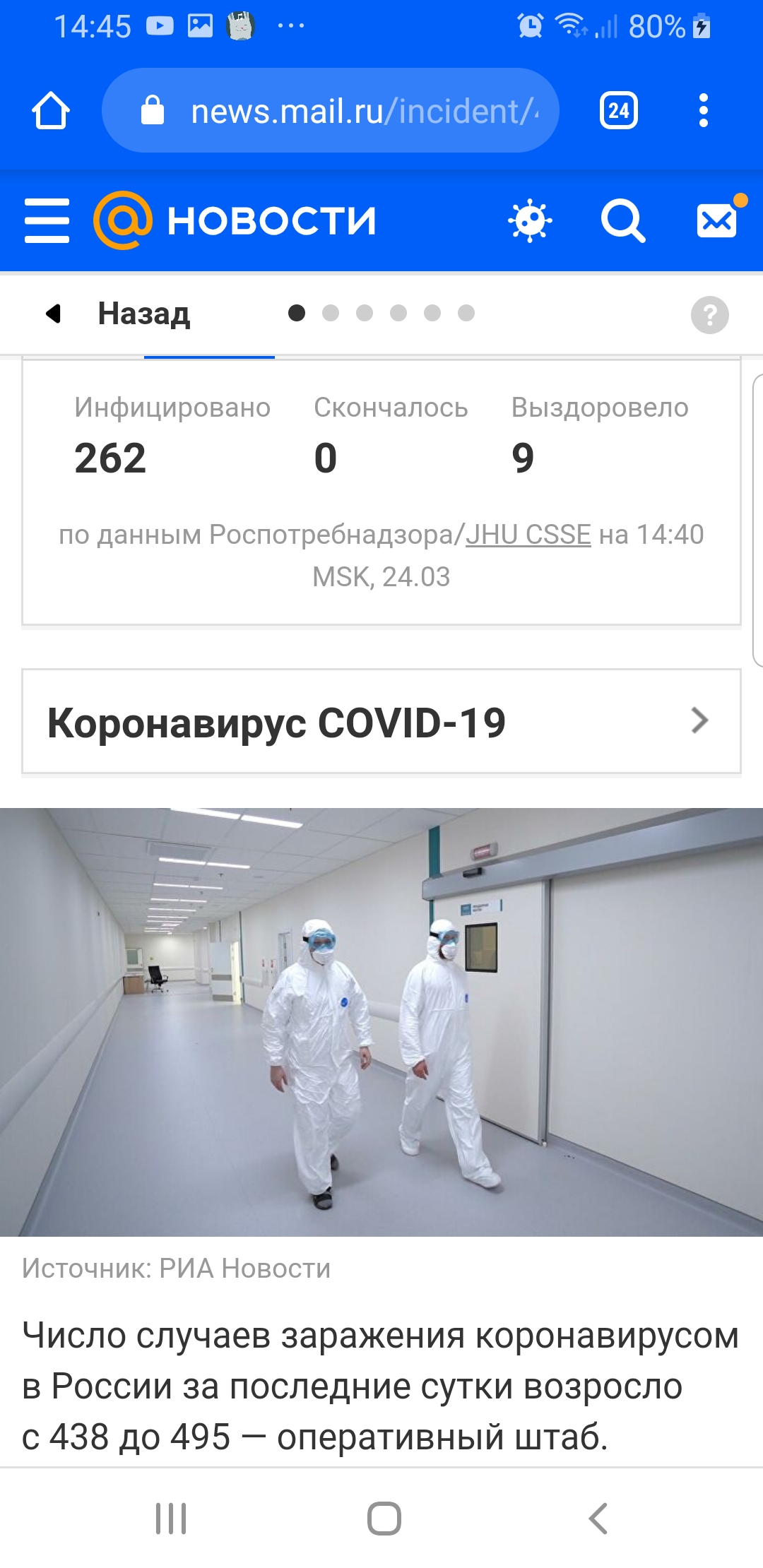Tap the help question mark icon

click(x=710, y=314)
